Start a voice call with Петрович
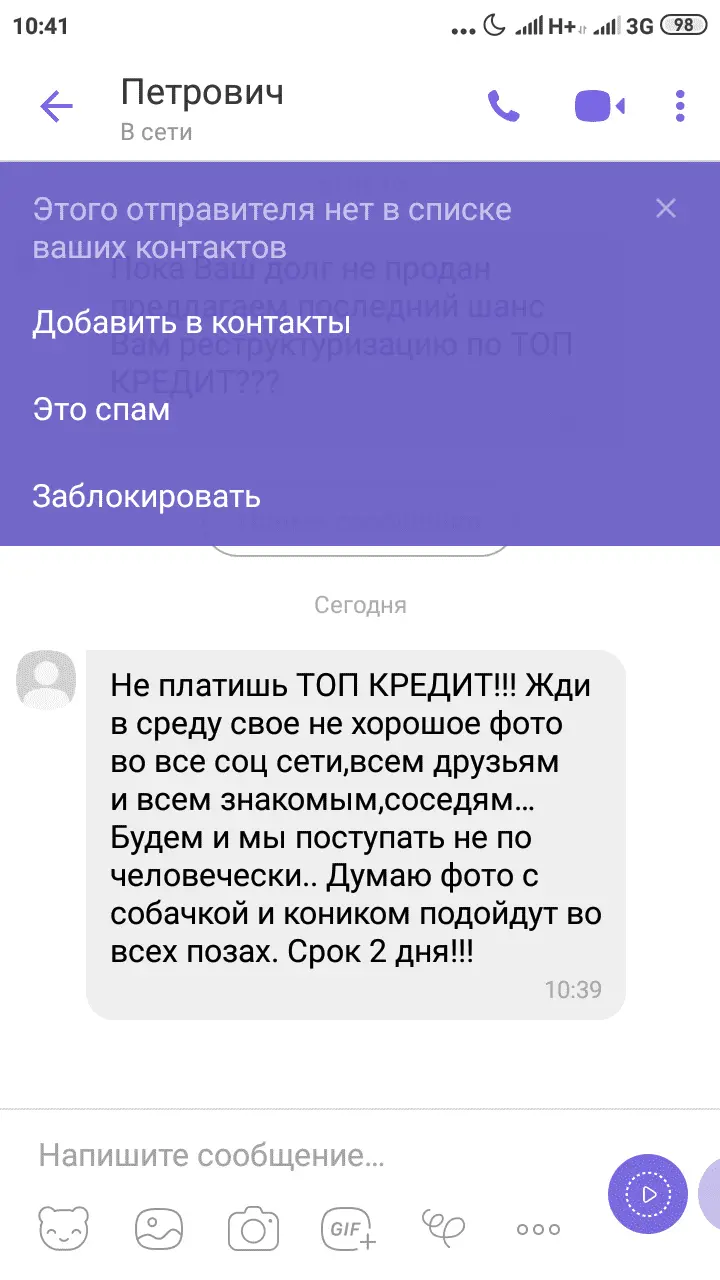 (503, 106)
